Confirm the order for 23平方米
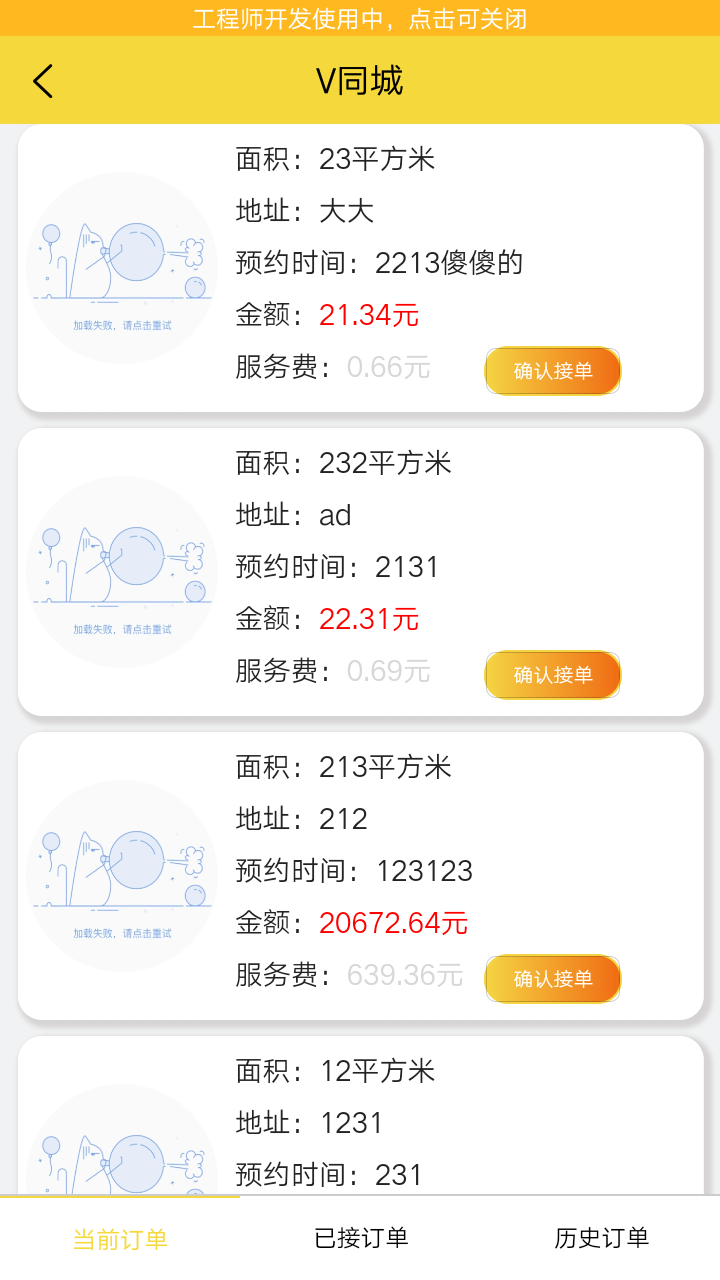 [x=553, y=371]
